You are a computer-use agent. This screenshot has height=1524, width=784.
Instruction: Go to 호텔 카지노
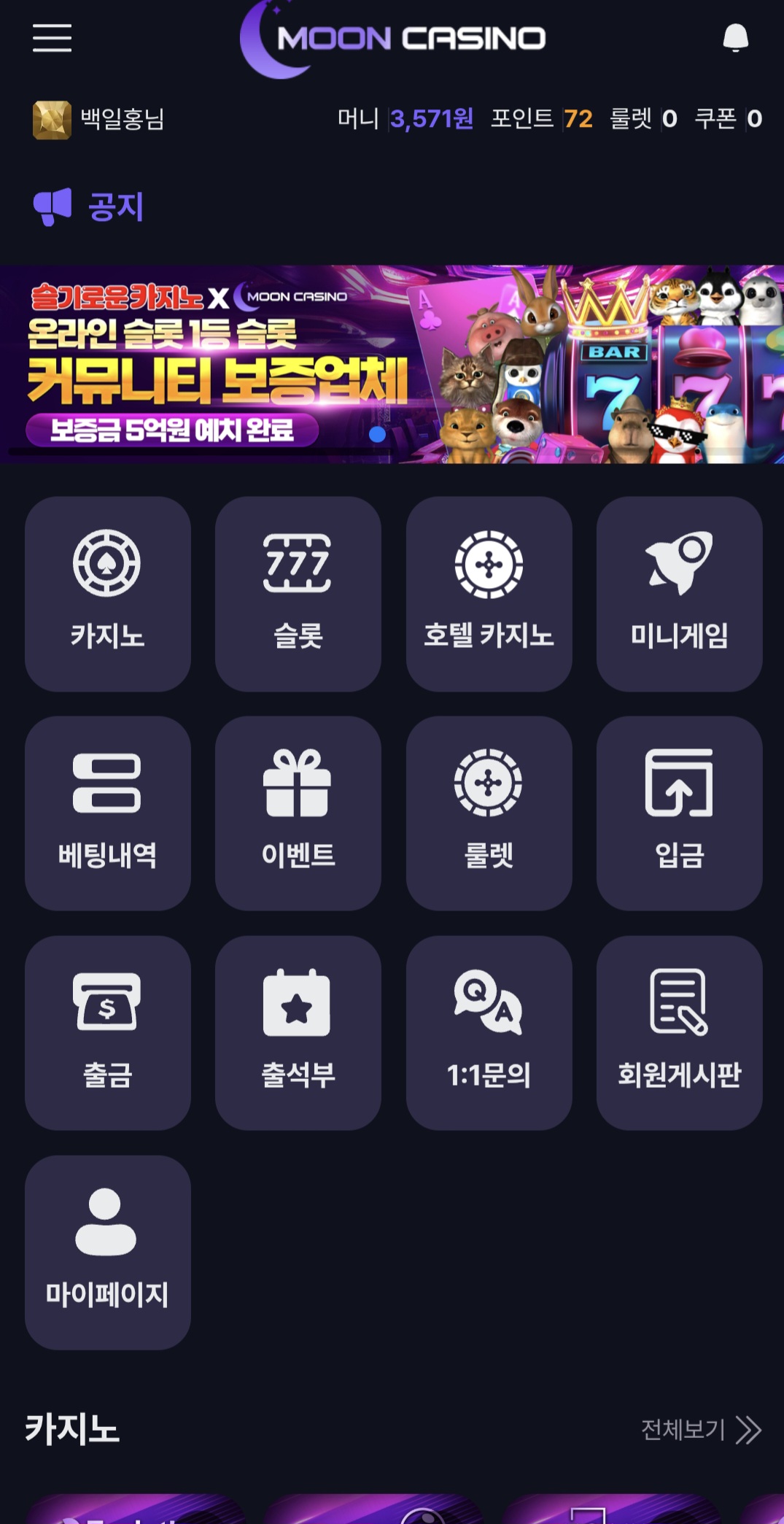pos(489,594)
